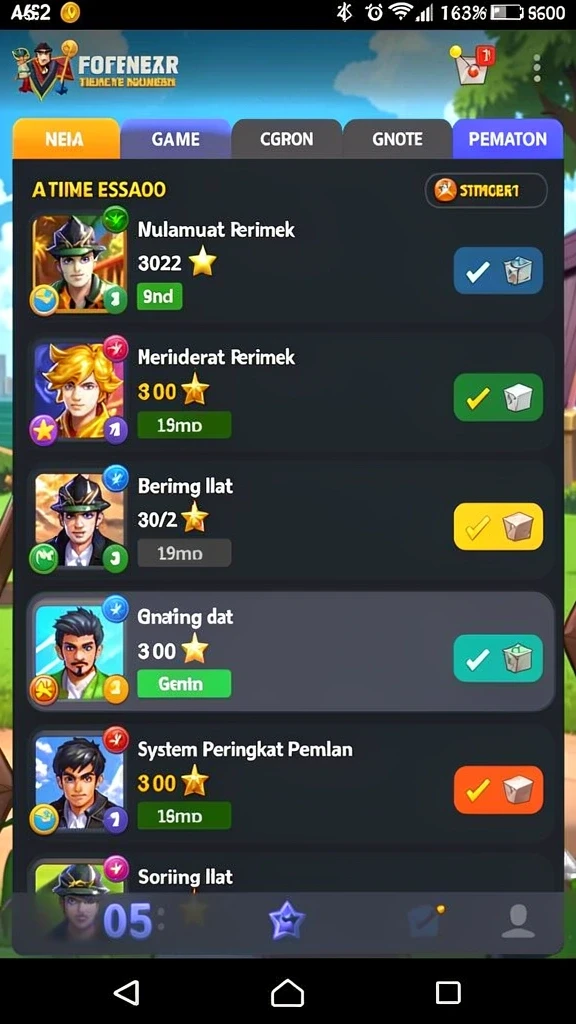Image resolution: width=576 pixels, height=1024 pixels.
Task: Open the highlighted Gnating dat row
Action: [291, 652]
